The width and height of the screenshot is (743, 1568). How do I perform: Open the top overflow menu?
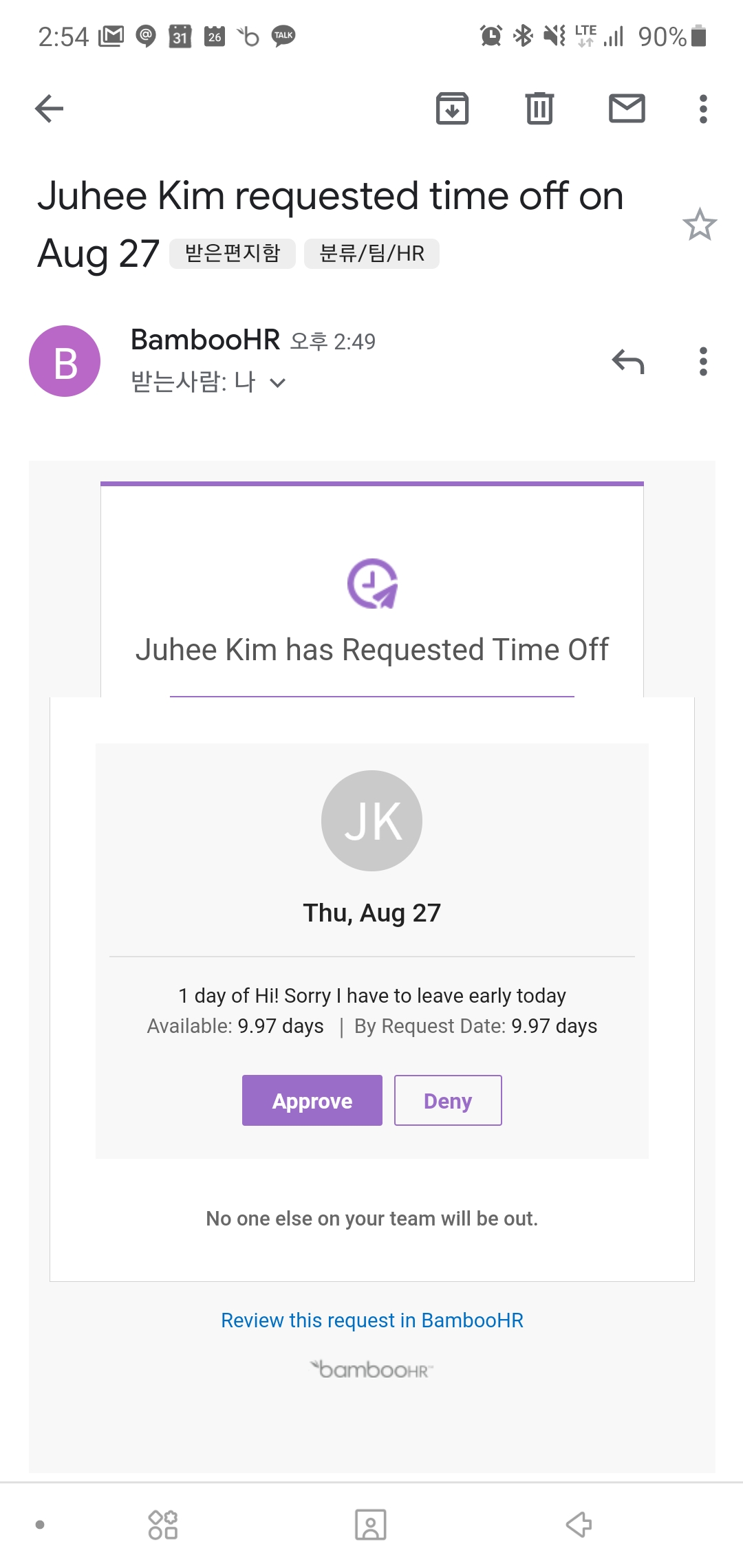click(702, 109)
